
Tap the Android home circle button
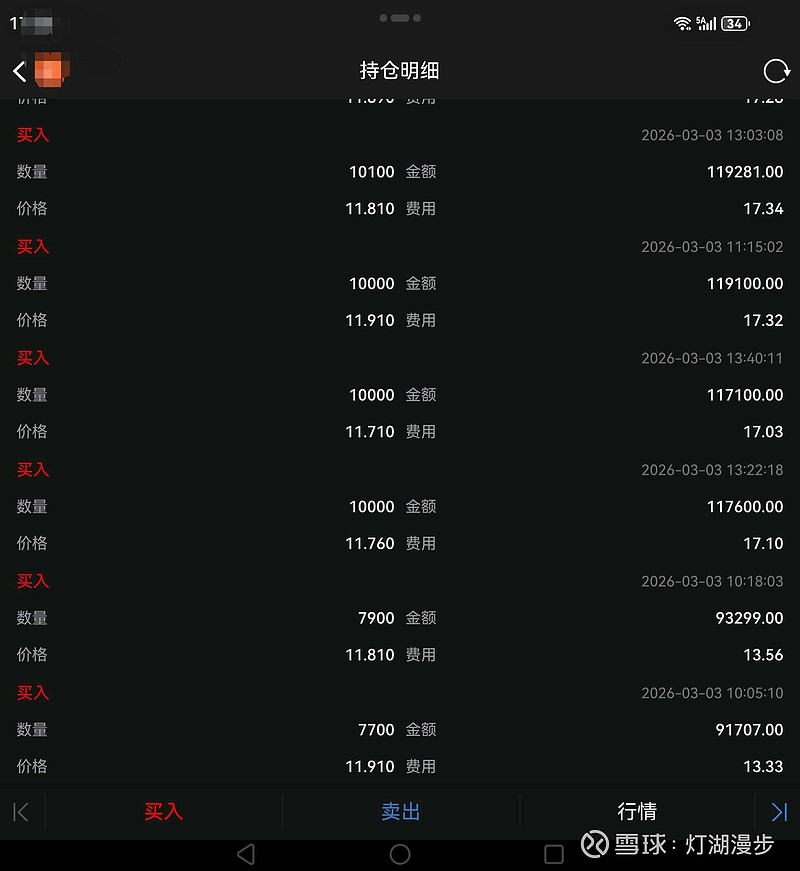[400, 854]
